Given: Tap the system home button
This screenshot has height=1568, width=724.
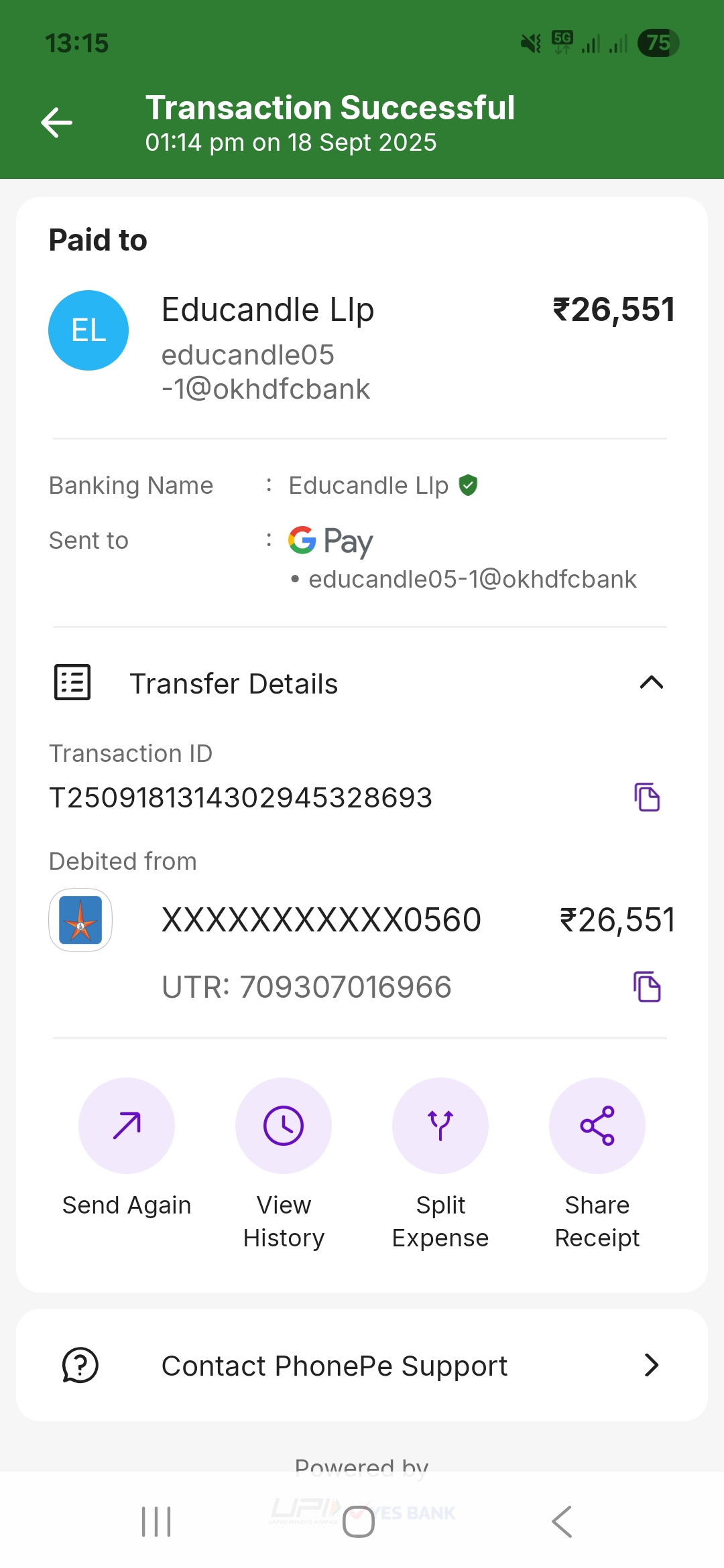Looking at the screenshot, I should 359,1521.
